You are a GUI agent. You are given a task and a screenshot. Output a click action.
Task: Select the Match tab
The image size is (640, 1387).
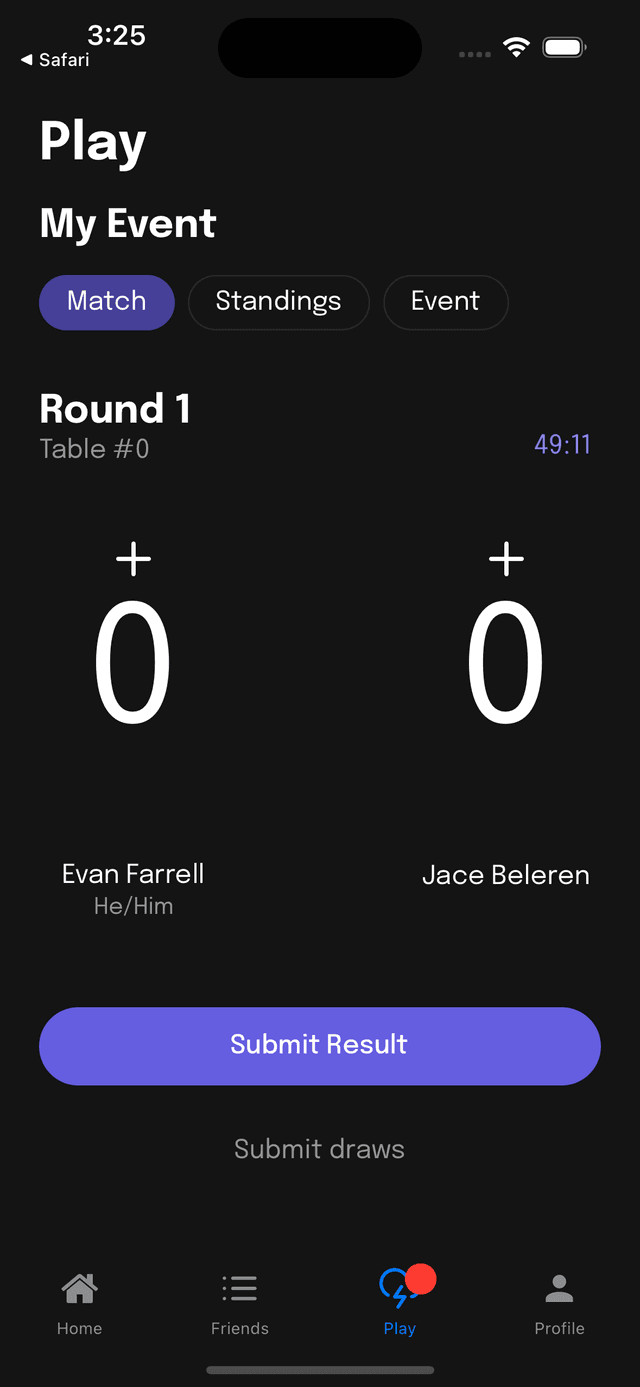pos(107,302)
